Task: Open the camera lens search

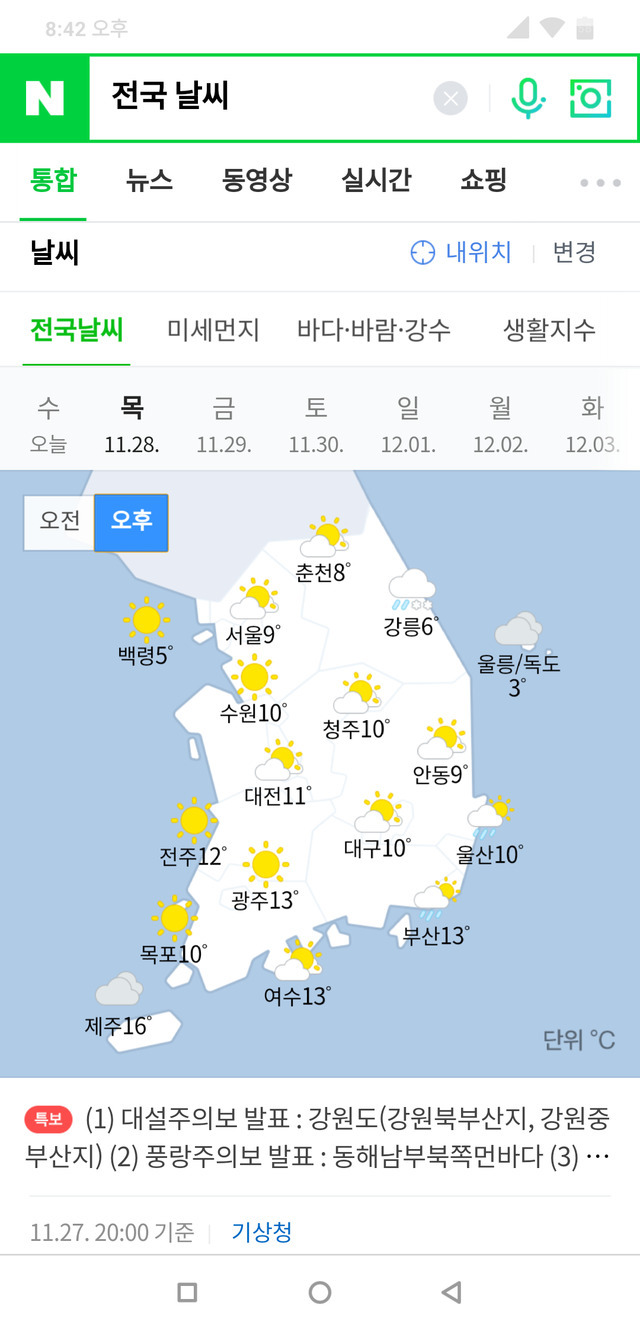Action: pos(590,98)
